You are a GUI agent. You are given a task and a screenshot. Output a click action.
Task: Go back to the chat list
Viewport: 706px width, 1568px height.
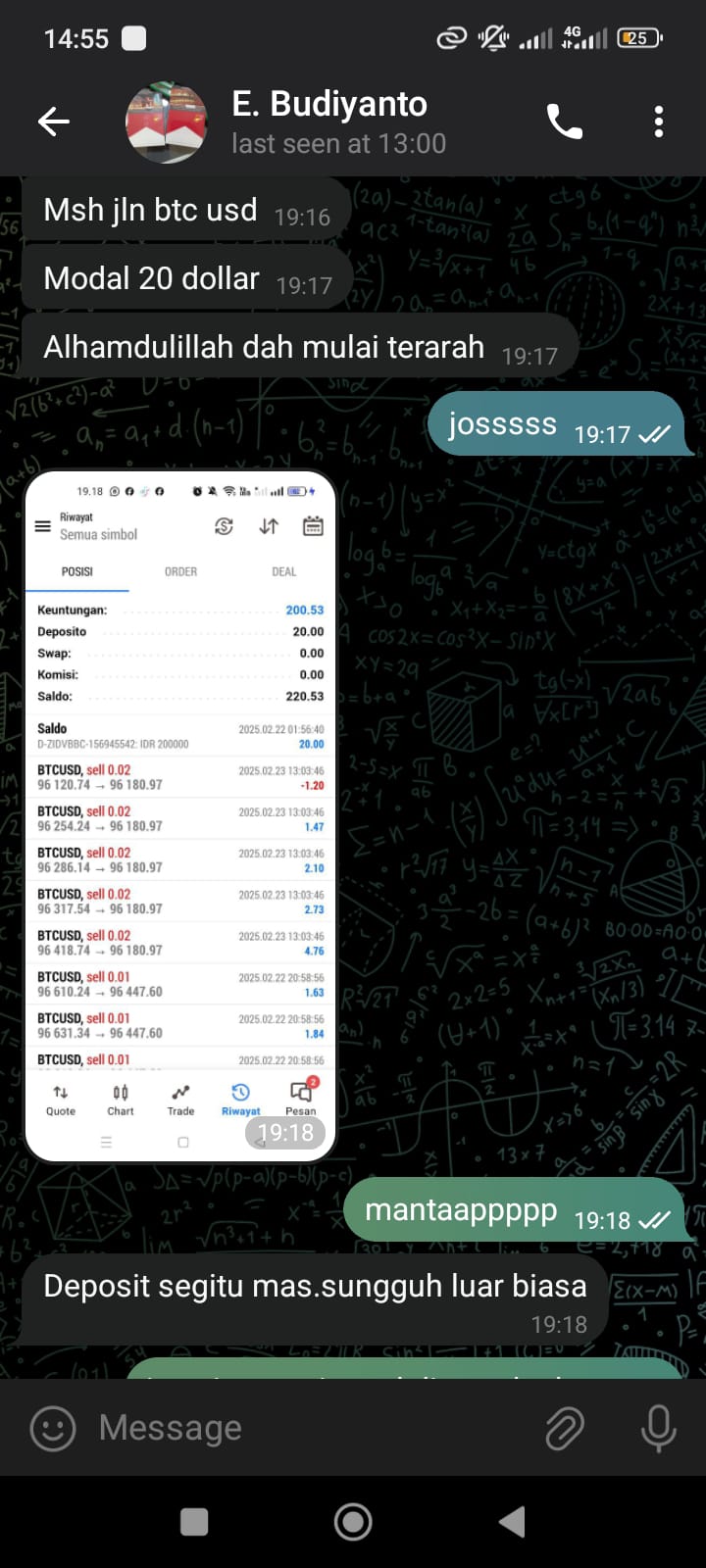tap(54, 122)
